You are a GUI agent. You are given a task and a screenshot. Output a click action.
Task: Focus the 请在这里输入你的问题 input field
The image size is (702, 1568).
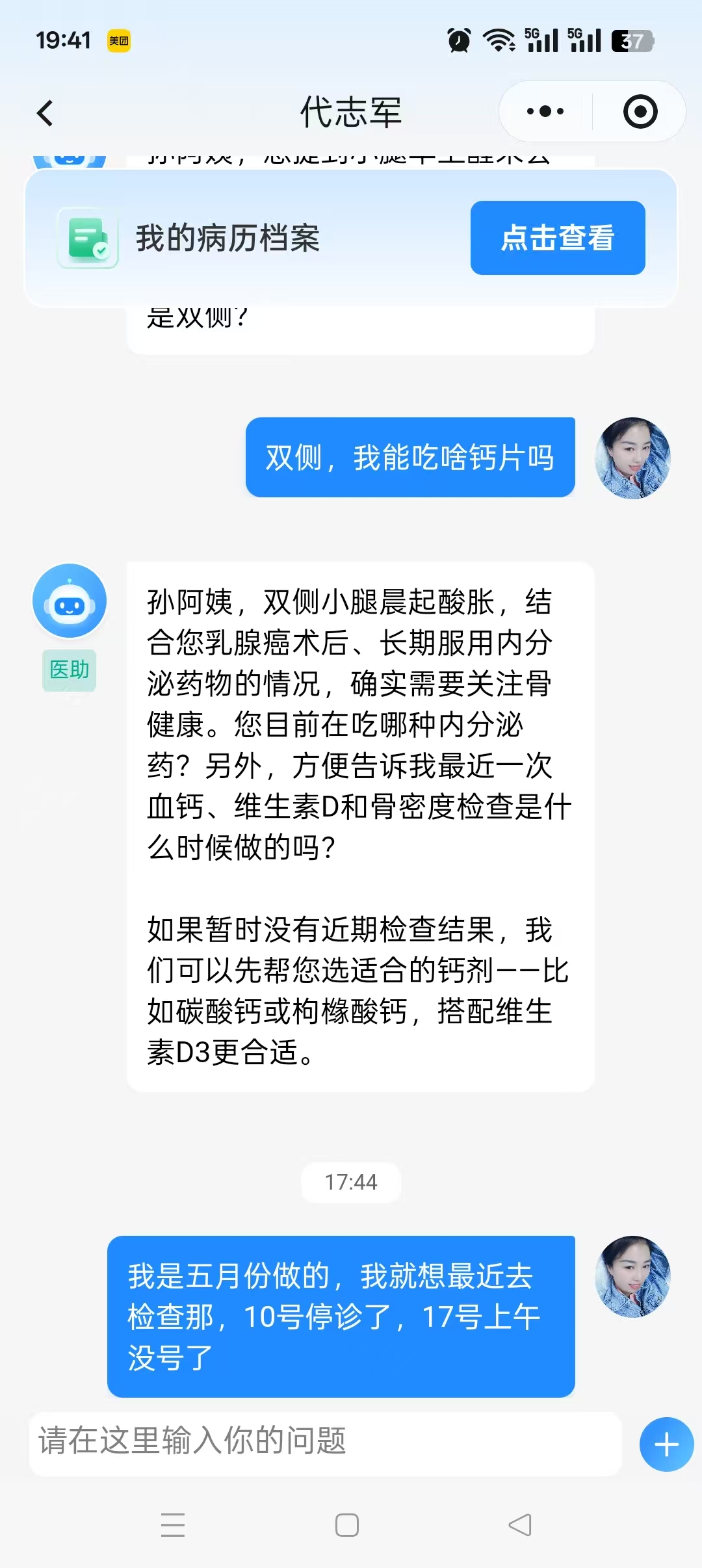(325, 1441)
